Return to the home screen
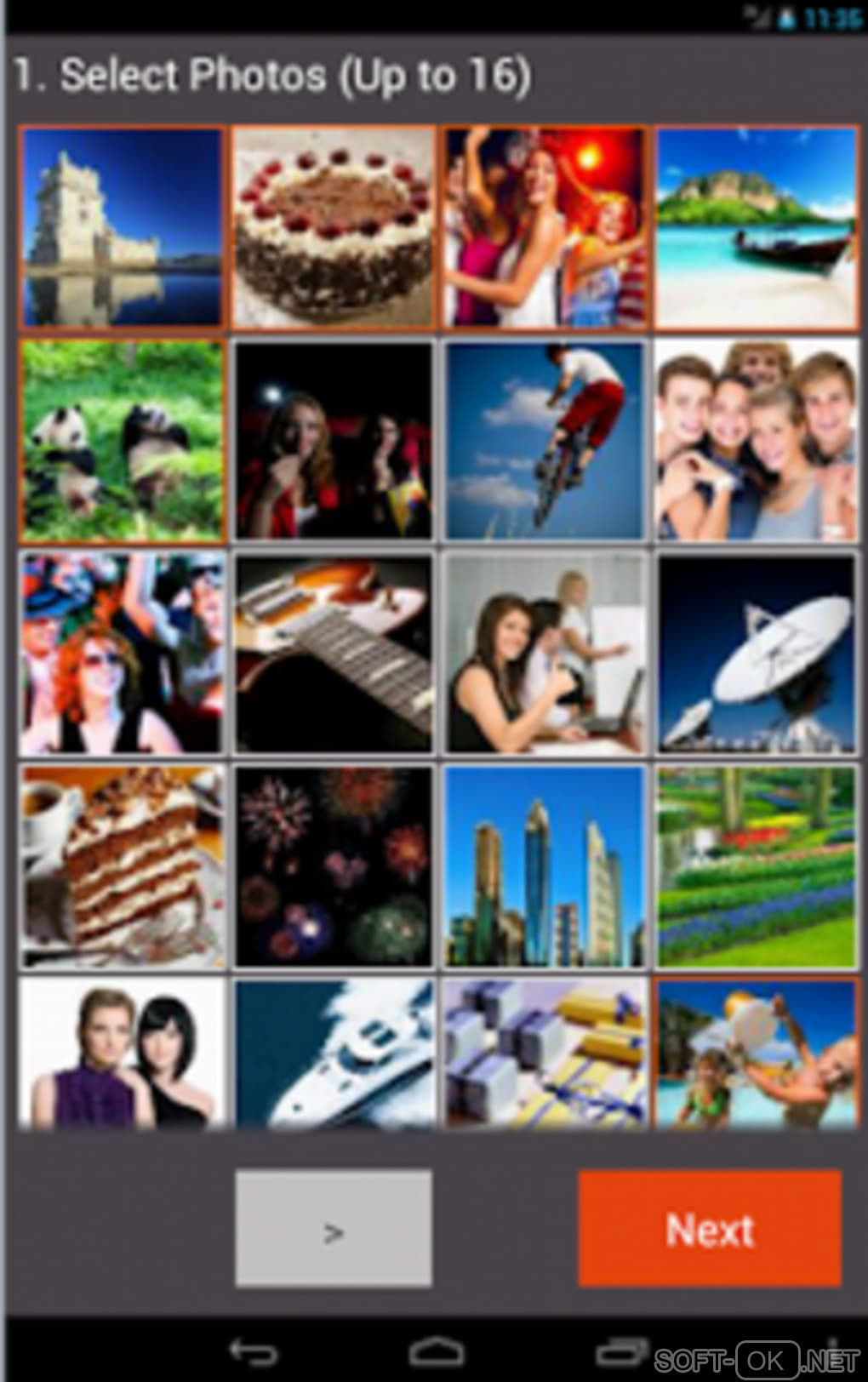The height and width of the screenshot is (1382, 868). pyautogui.click(x=437, y=1351)
